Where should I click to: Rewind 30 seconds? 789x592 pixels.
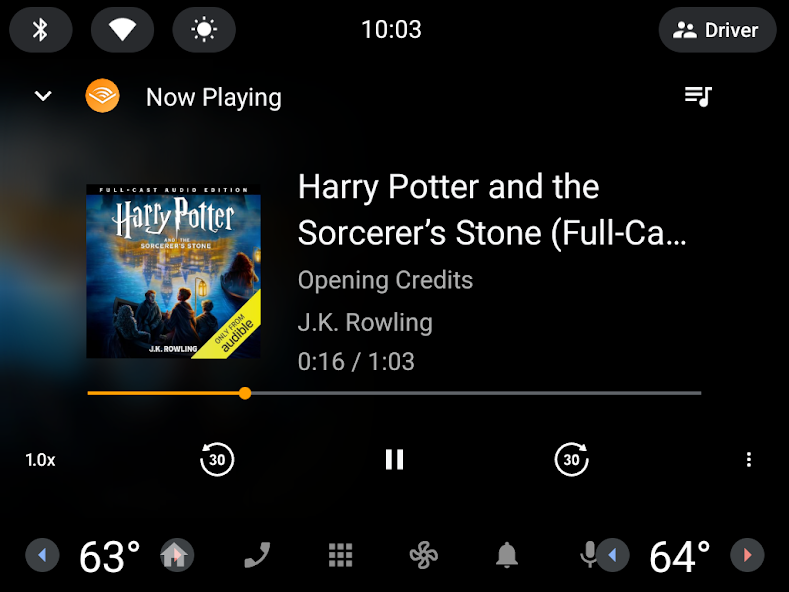click(217, 459)
